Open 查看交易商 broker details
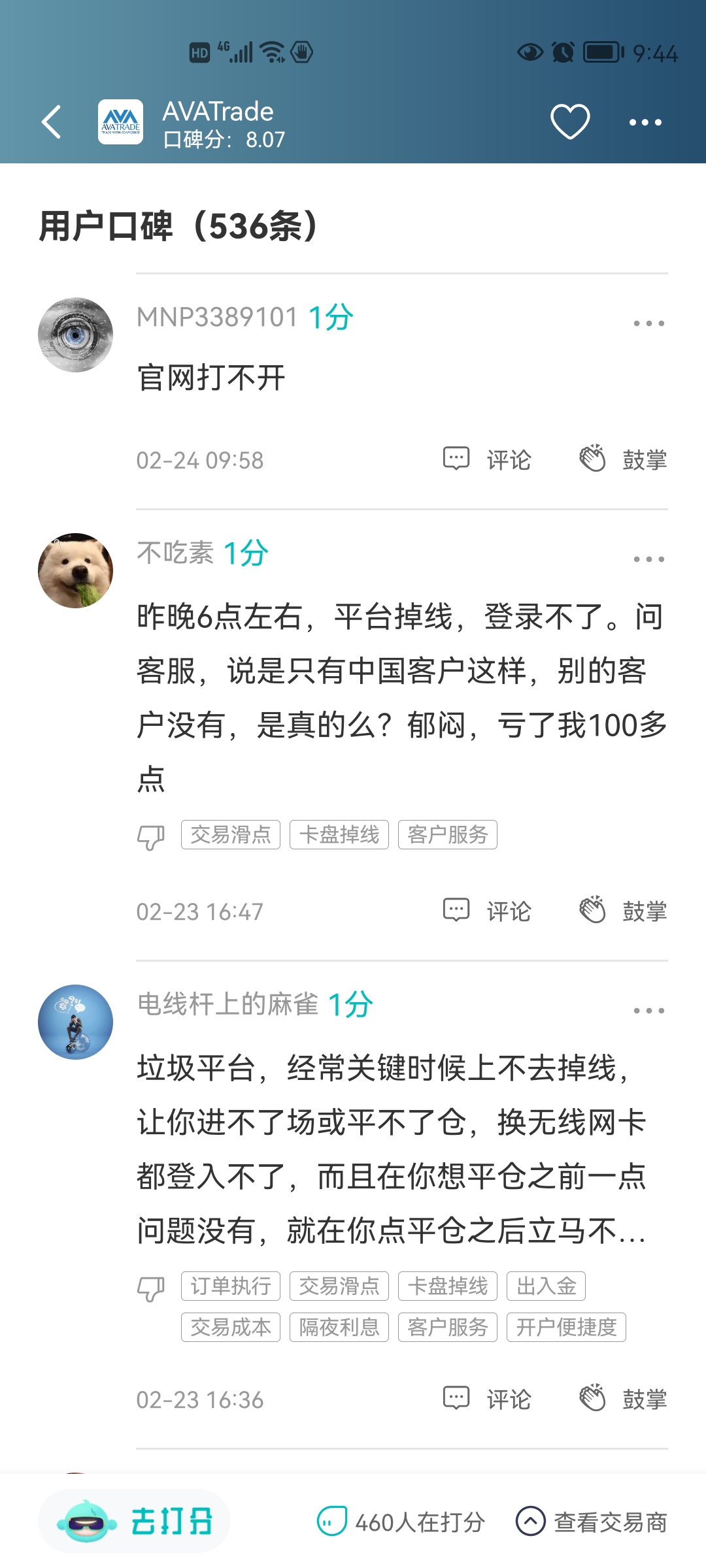The height and width of the screenshot is (1568, 706). [x=592, y=1522]
